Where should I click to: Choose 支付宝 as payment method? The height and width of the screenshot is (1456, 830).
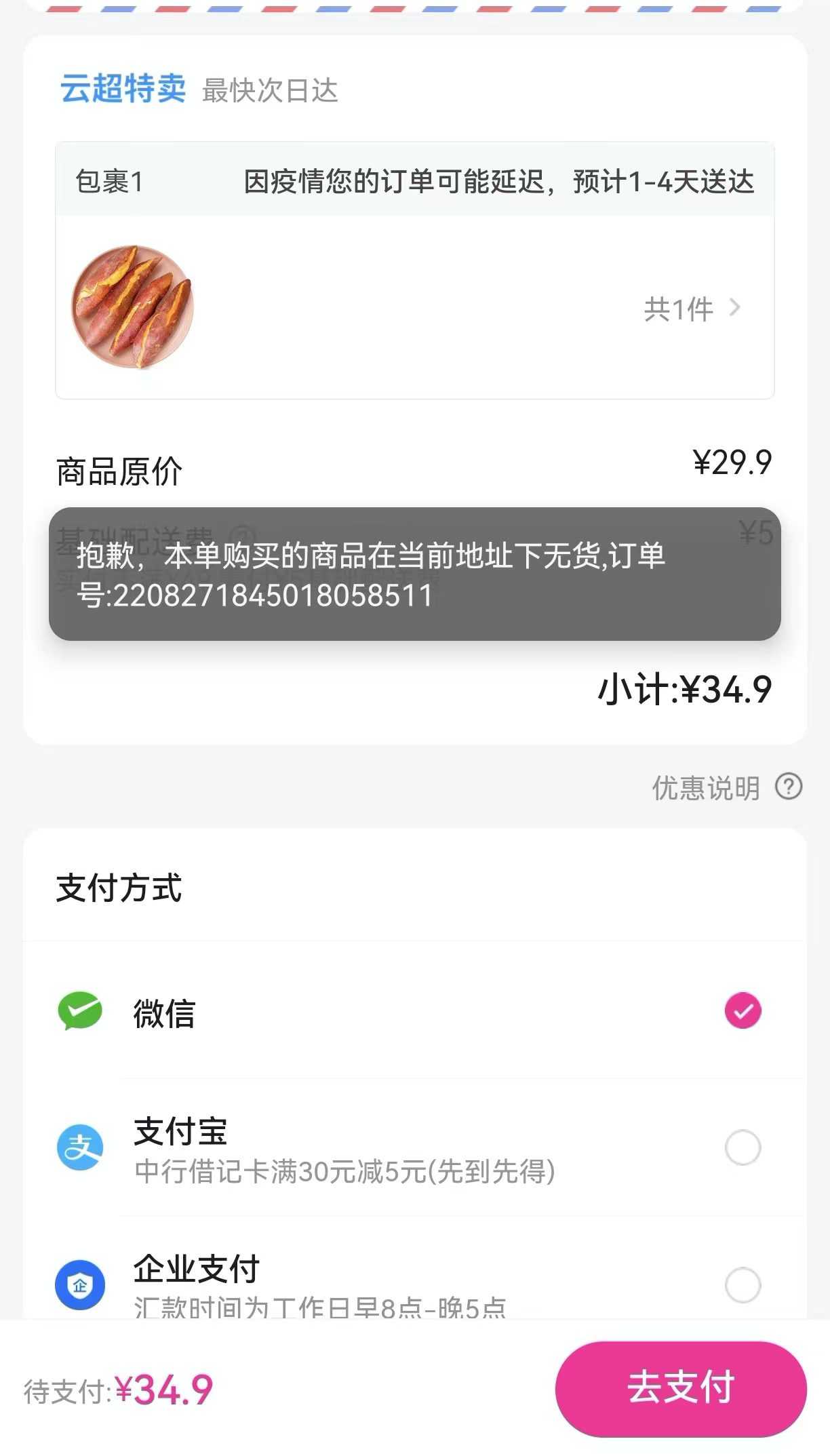743,1147
